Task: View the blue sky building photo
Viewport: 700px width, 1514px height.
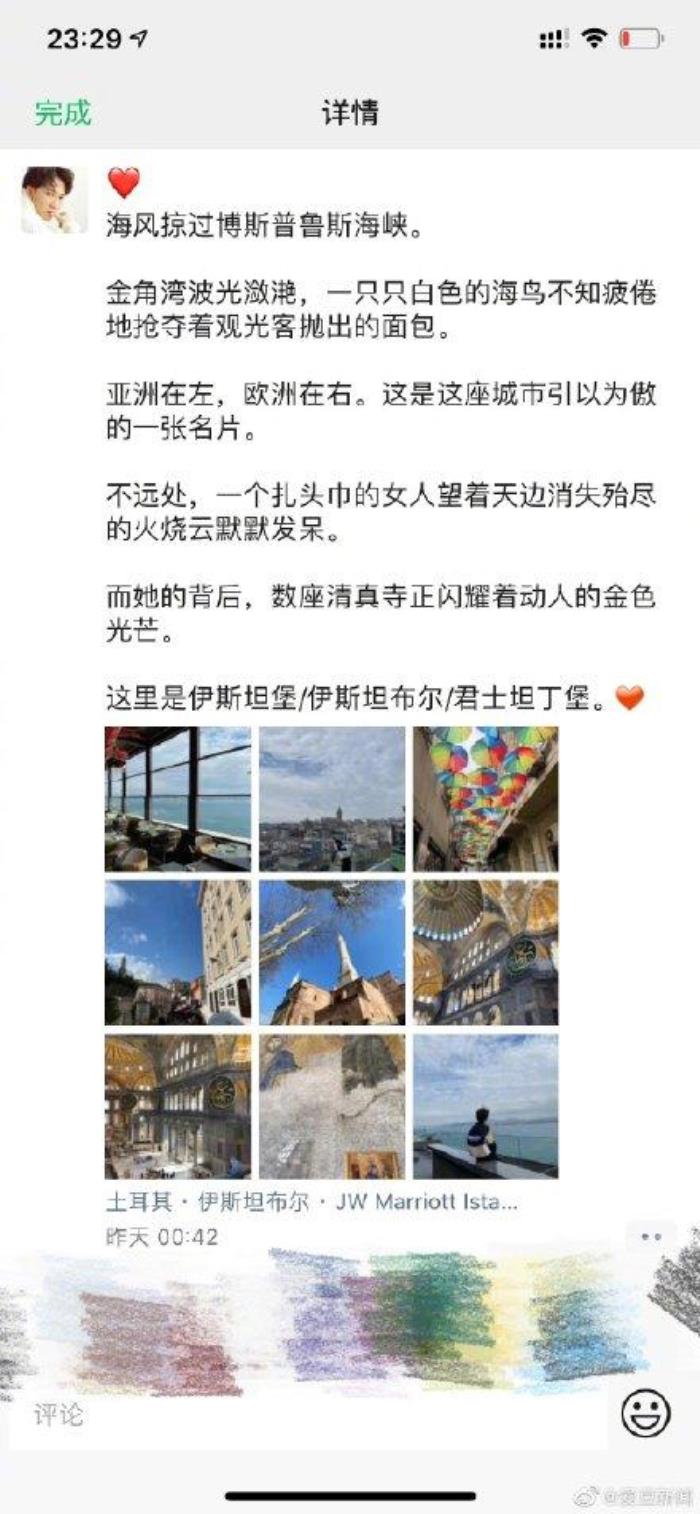Action: 178,952
